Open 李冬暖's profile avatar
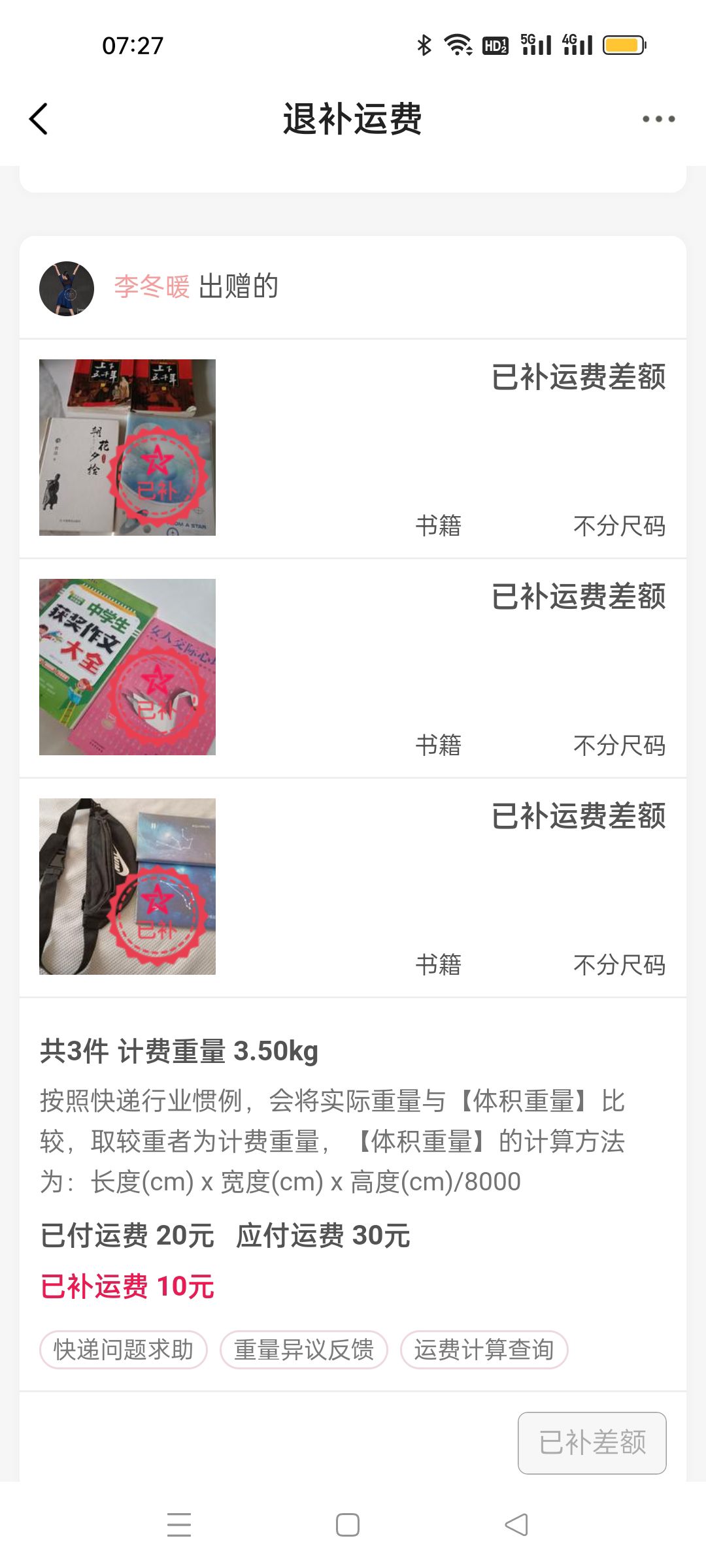The height and width of the screenshot is (1568, 706). click(x=67, y=288)
